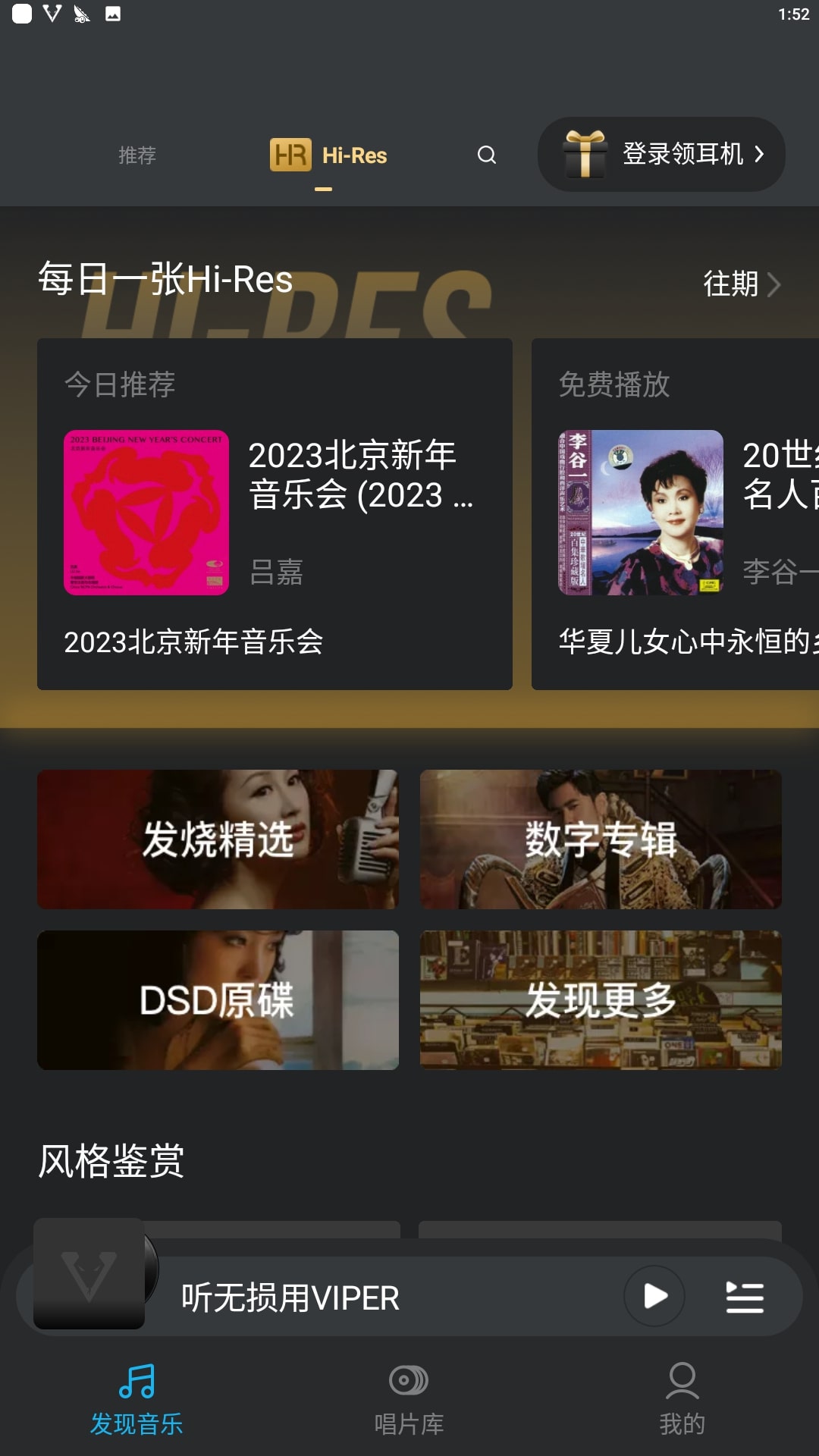Select the Hi-Res tab

coord(329,155)
